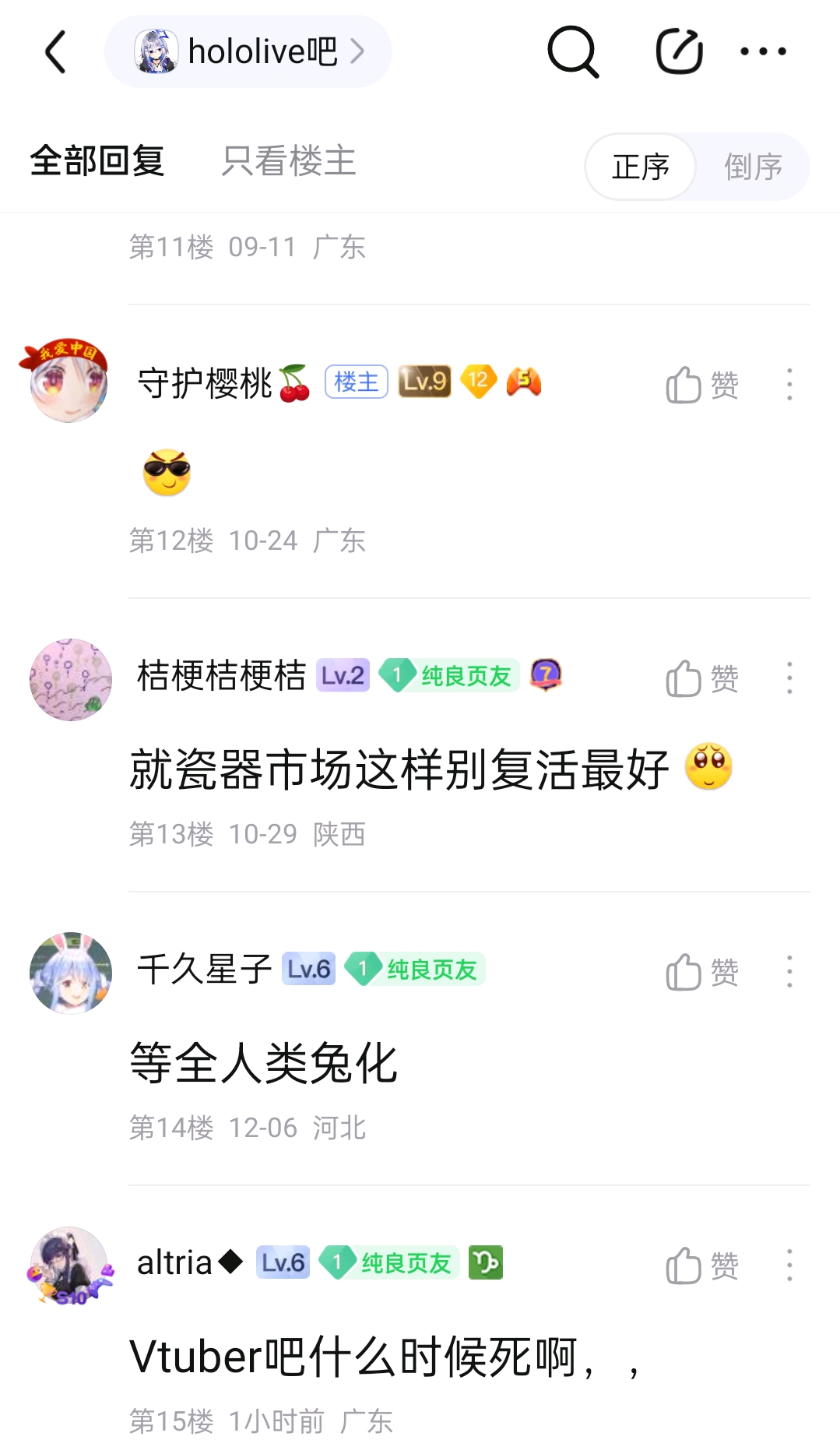The height and width of the screenshot is (1454, 840).
Task: Go back using the top-left arrow
Action: pos(56,52)
